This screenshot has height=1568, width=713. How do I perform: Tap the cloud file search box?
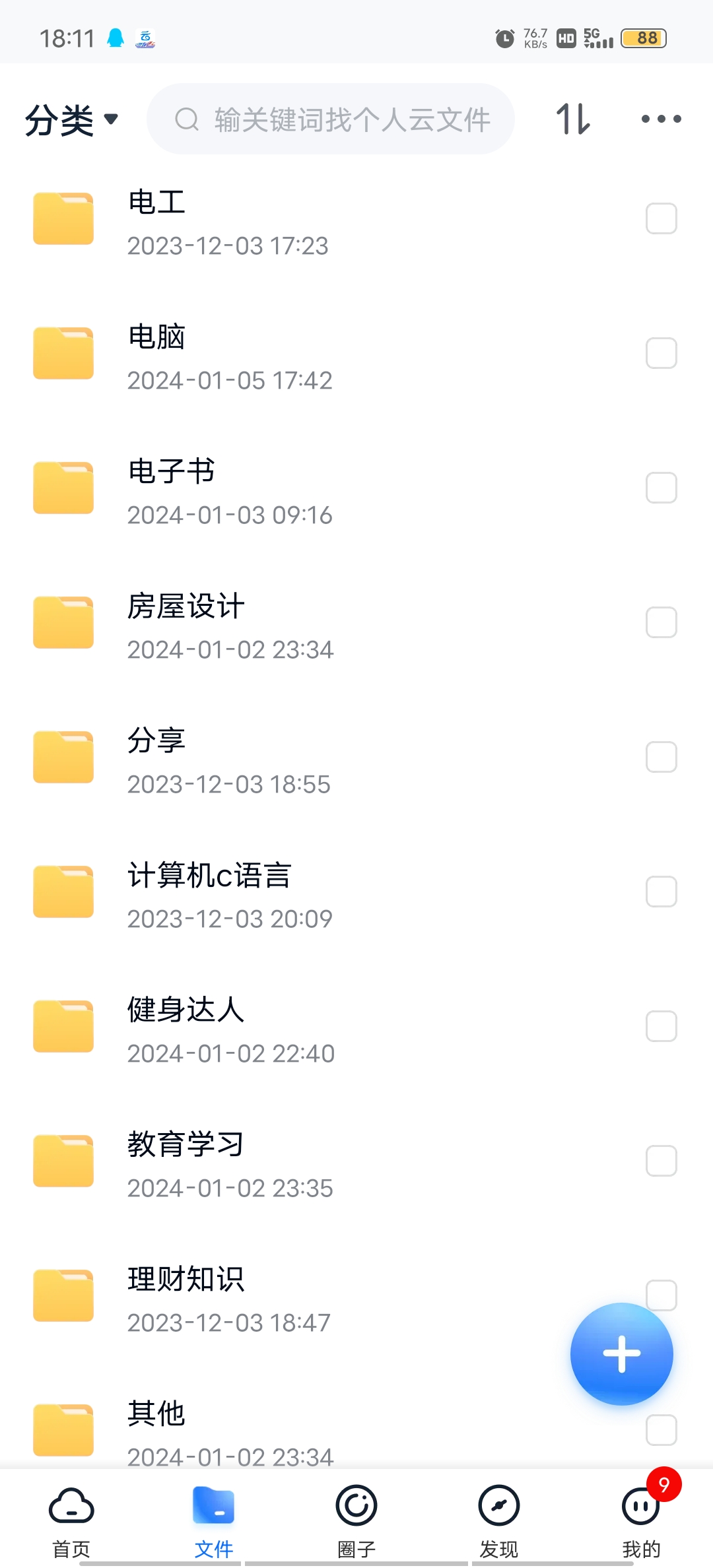point(331,119)
